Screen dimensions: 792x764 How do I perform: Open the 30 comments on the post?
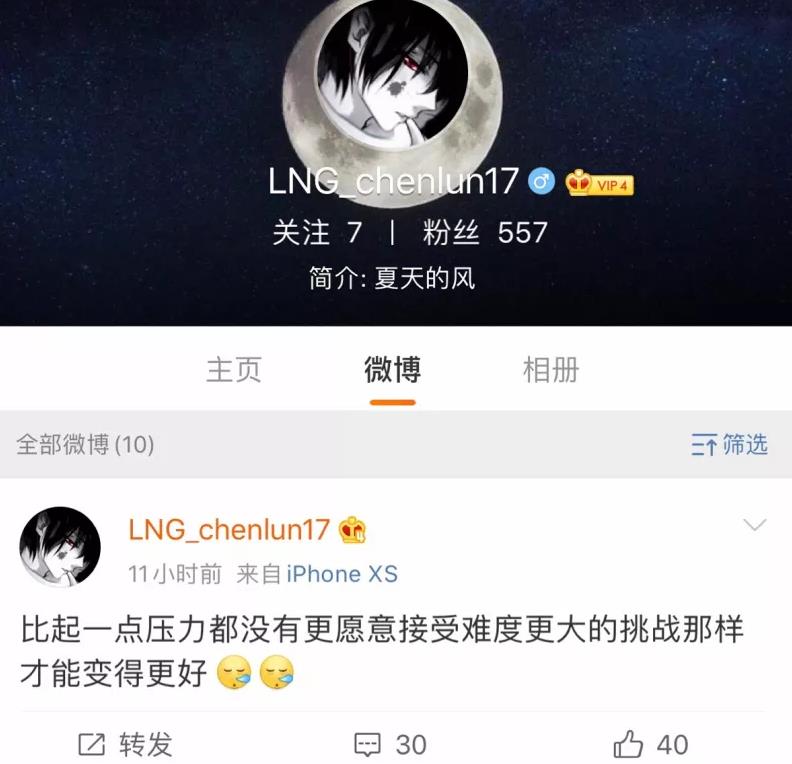[391, 744]
